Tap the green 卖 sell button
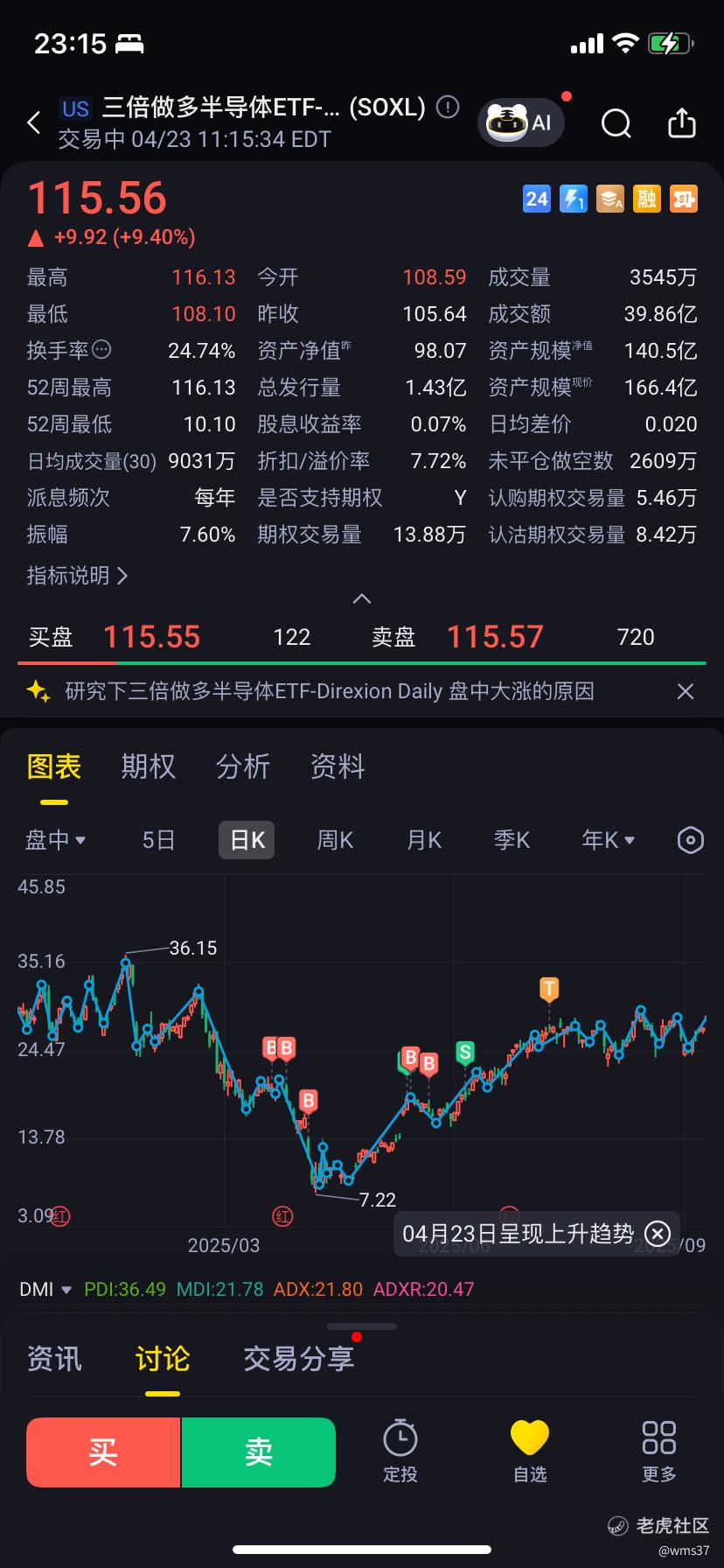This screenshot has width=724, height=1568. 259,1452
